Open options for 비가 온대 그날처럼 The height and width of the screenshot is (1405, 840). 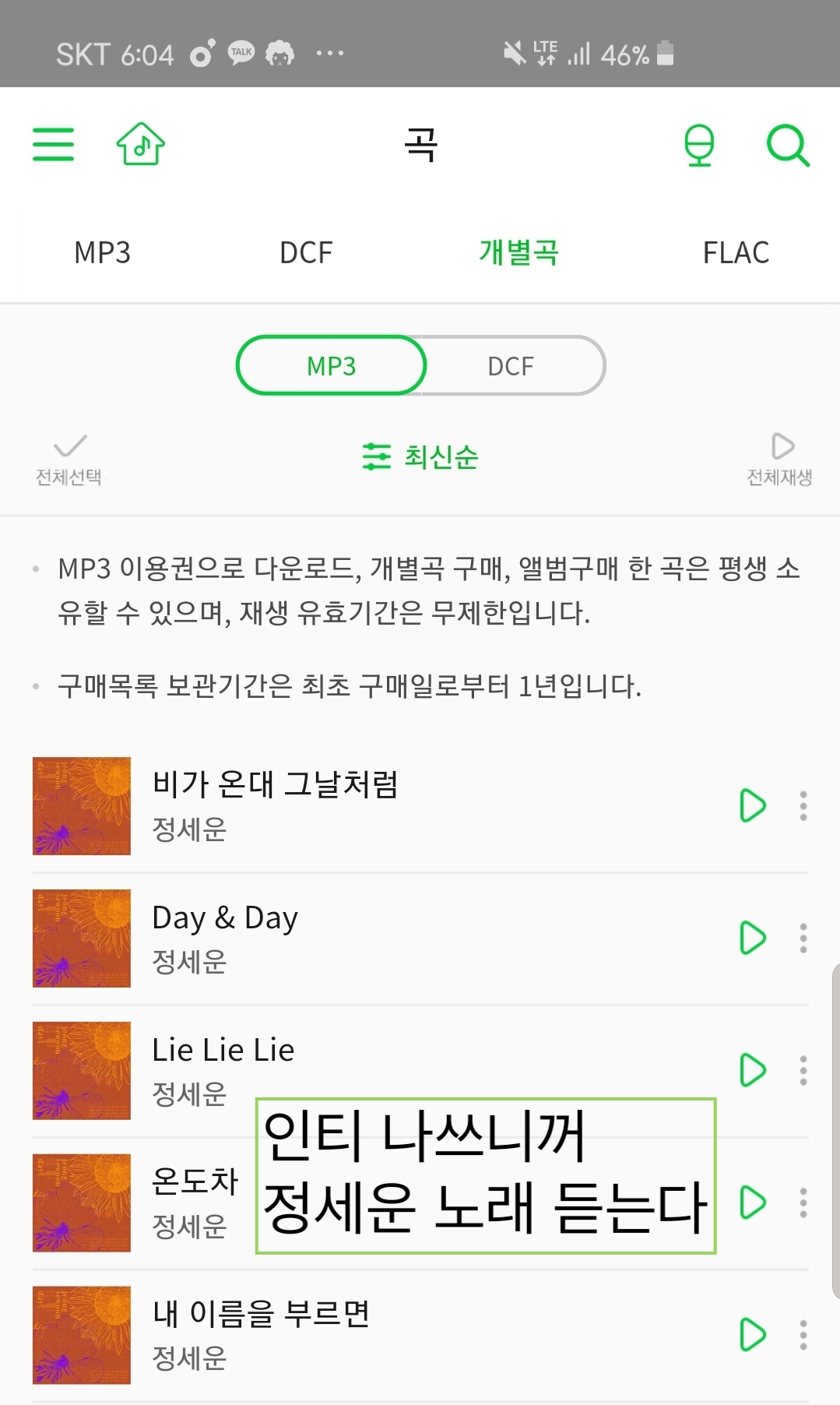[x=803, y=806]
